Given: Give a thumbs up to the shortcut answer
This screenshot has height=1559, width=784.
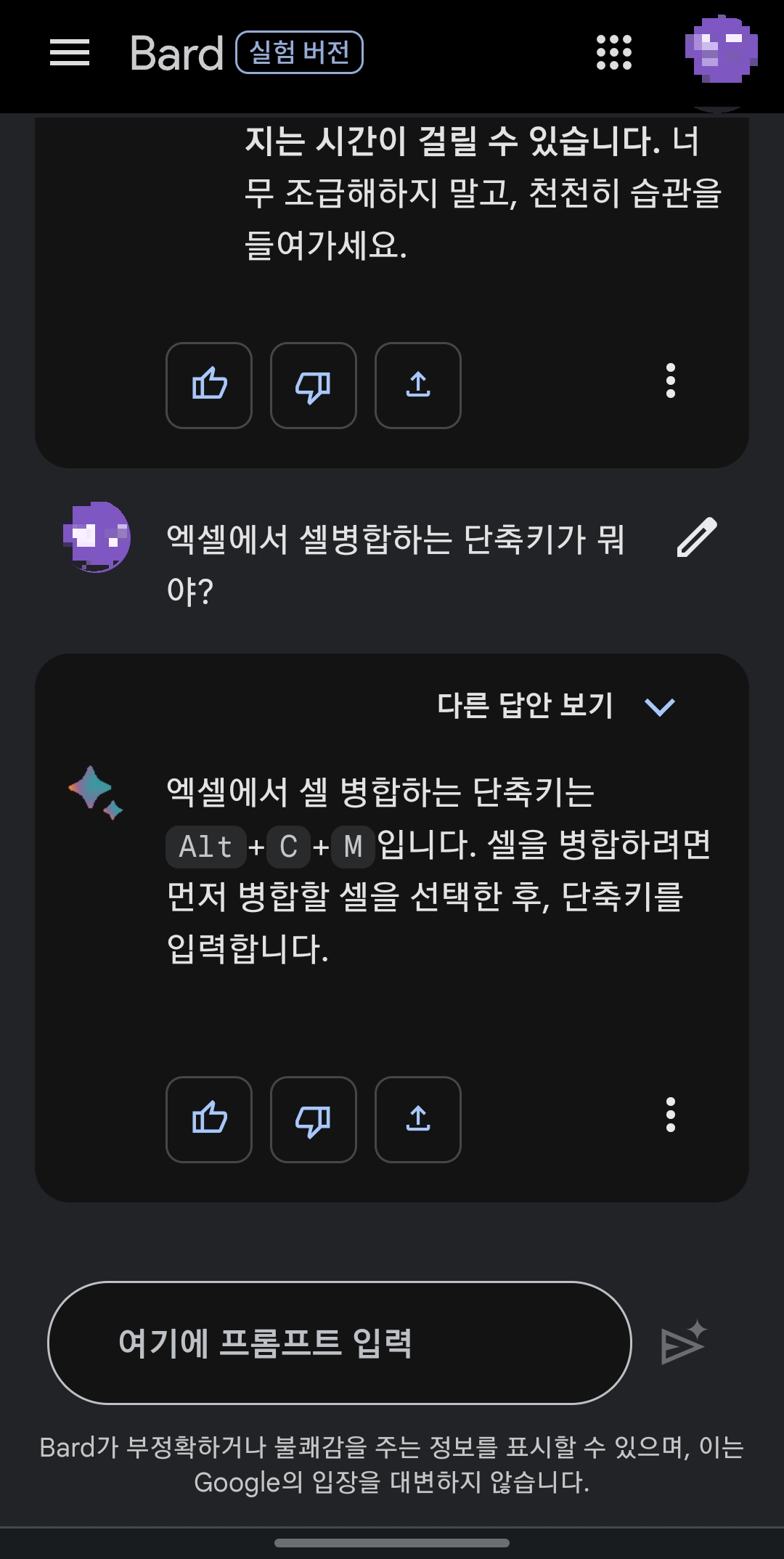Looking at the screenshot, I should 208,1120.
